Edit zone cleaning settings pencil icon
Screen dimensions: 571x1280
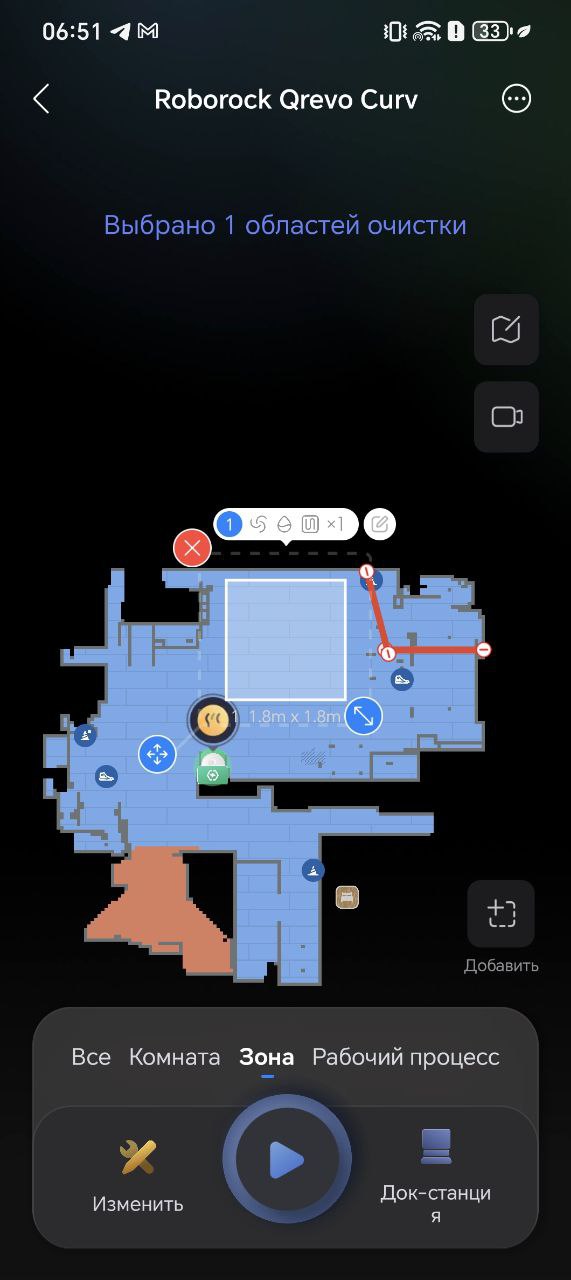[380, 523]
